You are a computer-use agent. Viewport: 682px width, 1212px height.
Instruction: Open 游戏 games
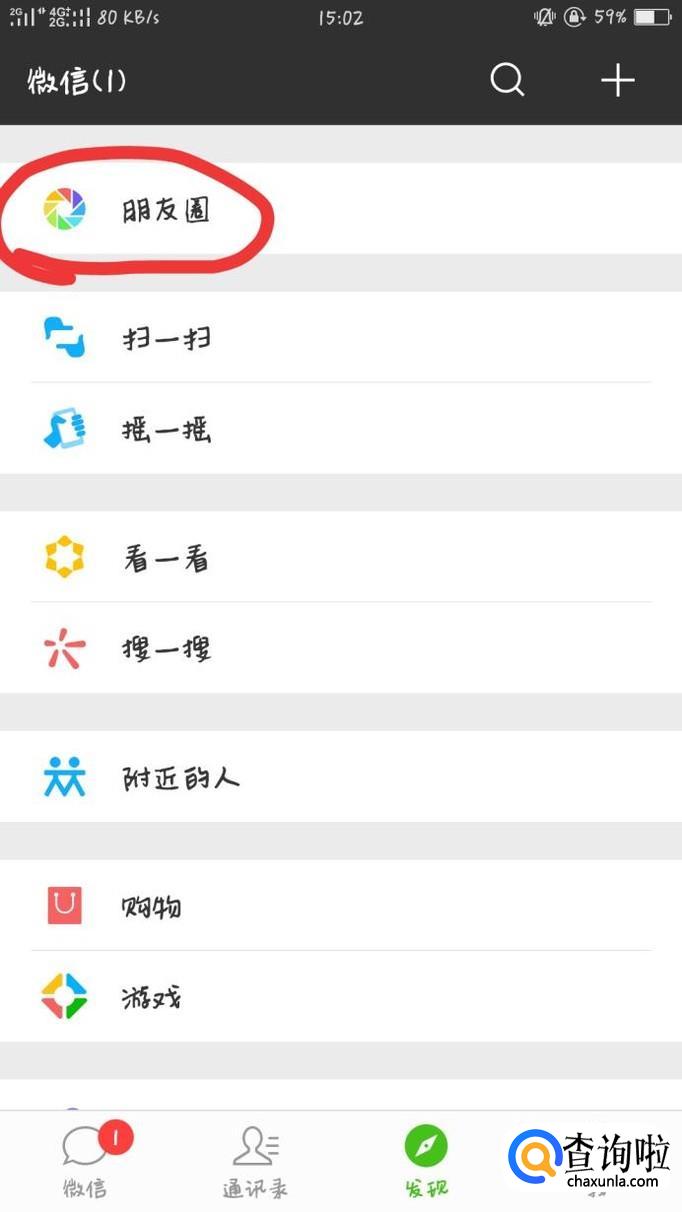(152, 997)
